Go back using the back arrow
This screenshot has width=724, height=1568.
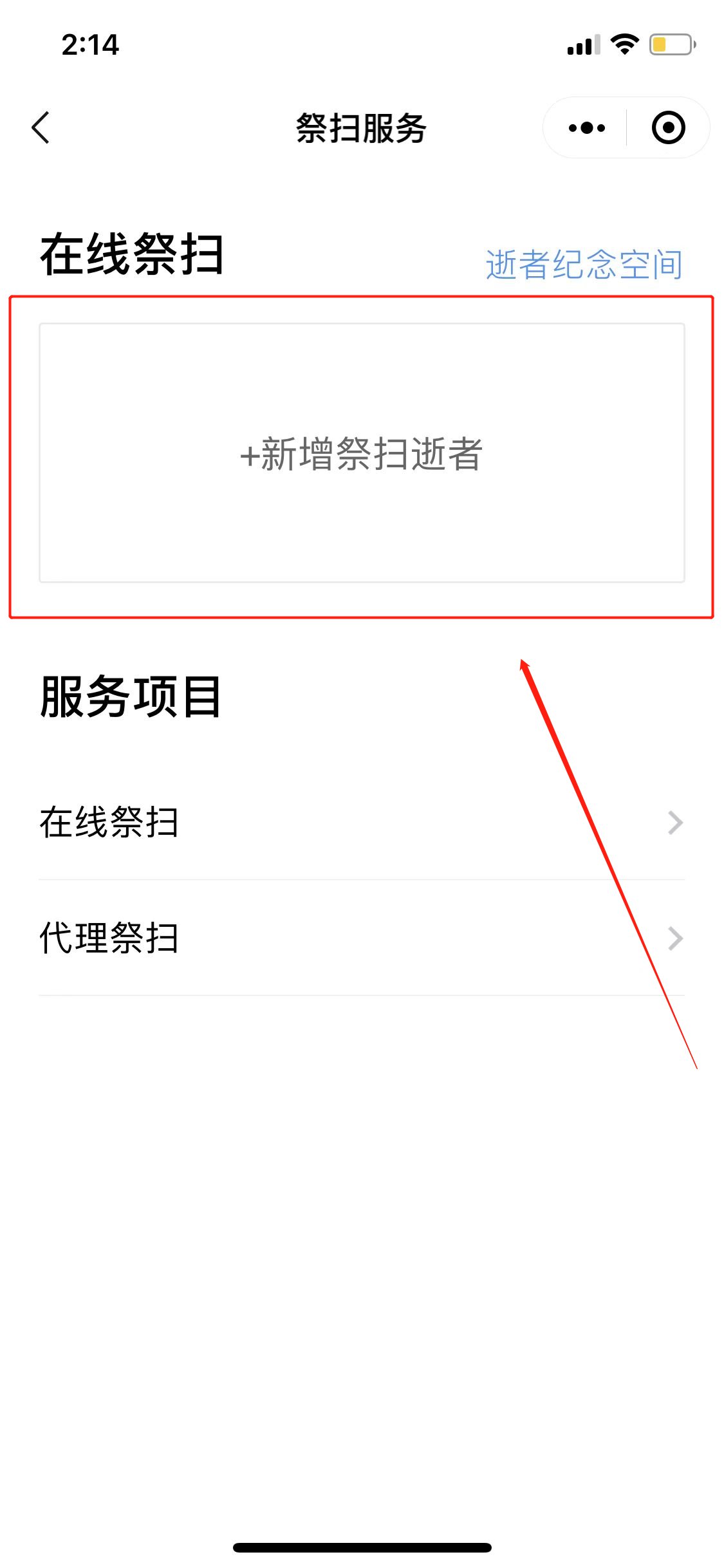[x=41, y=127]
